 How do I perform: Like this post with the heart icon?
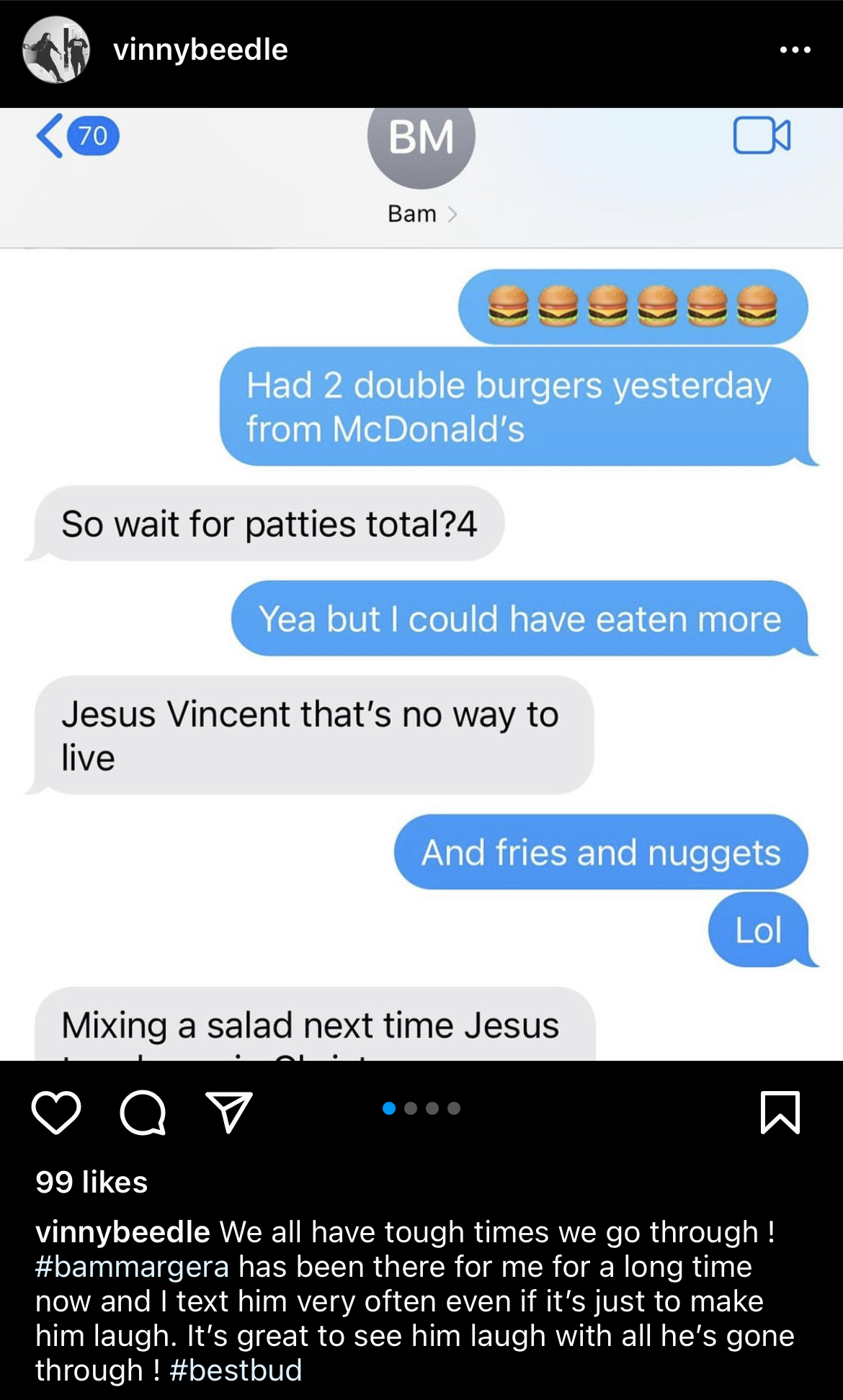click(56, 1113)
